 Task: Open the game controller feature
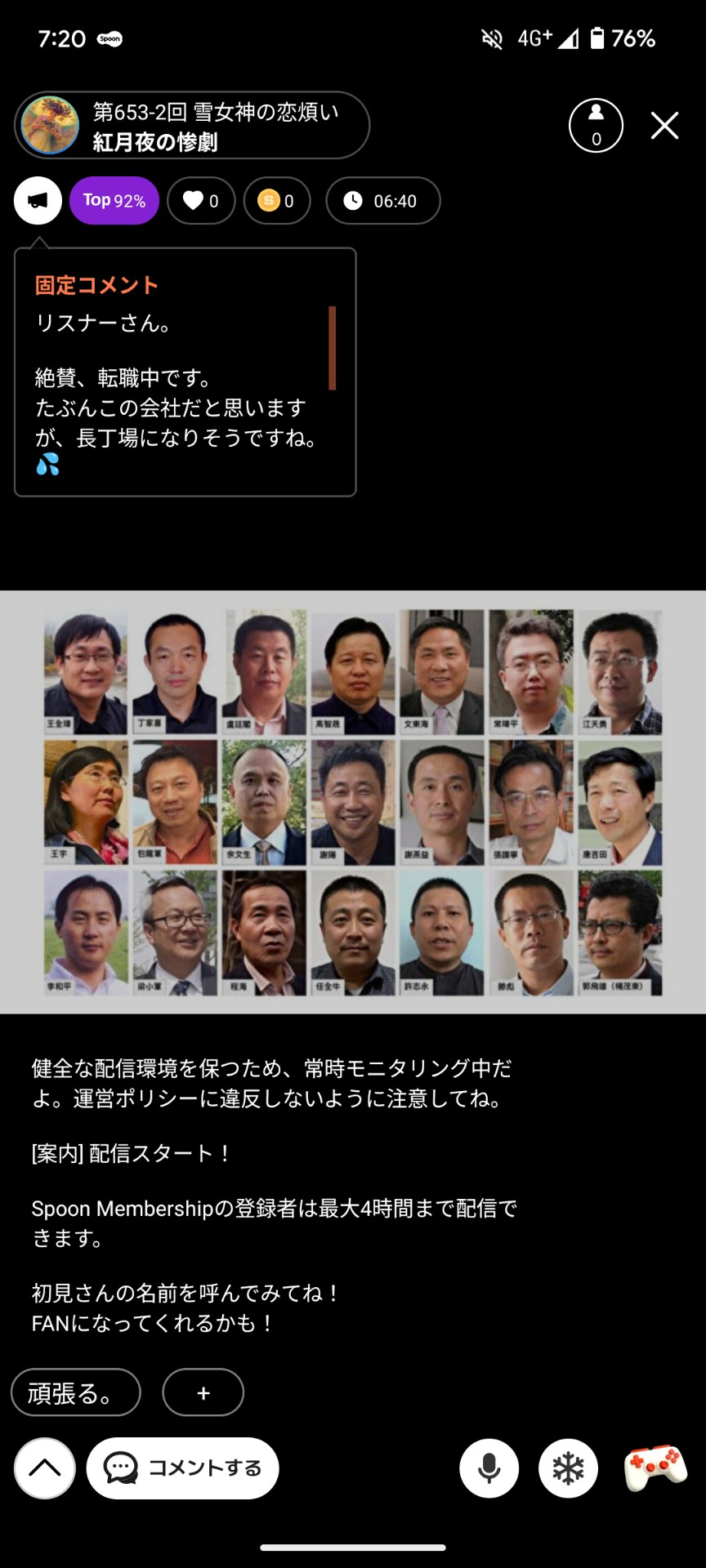click(655, 1467)
